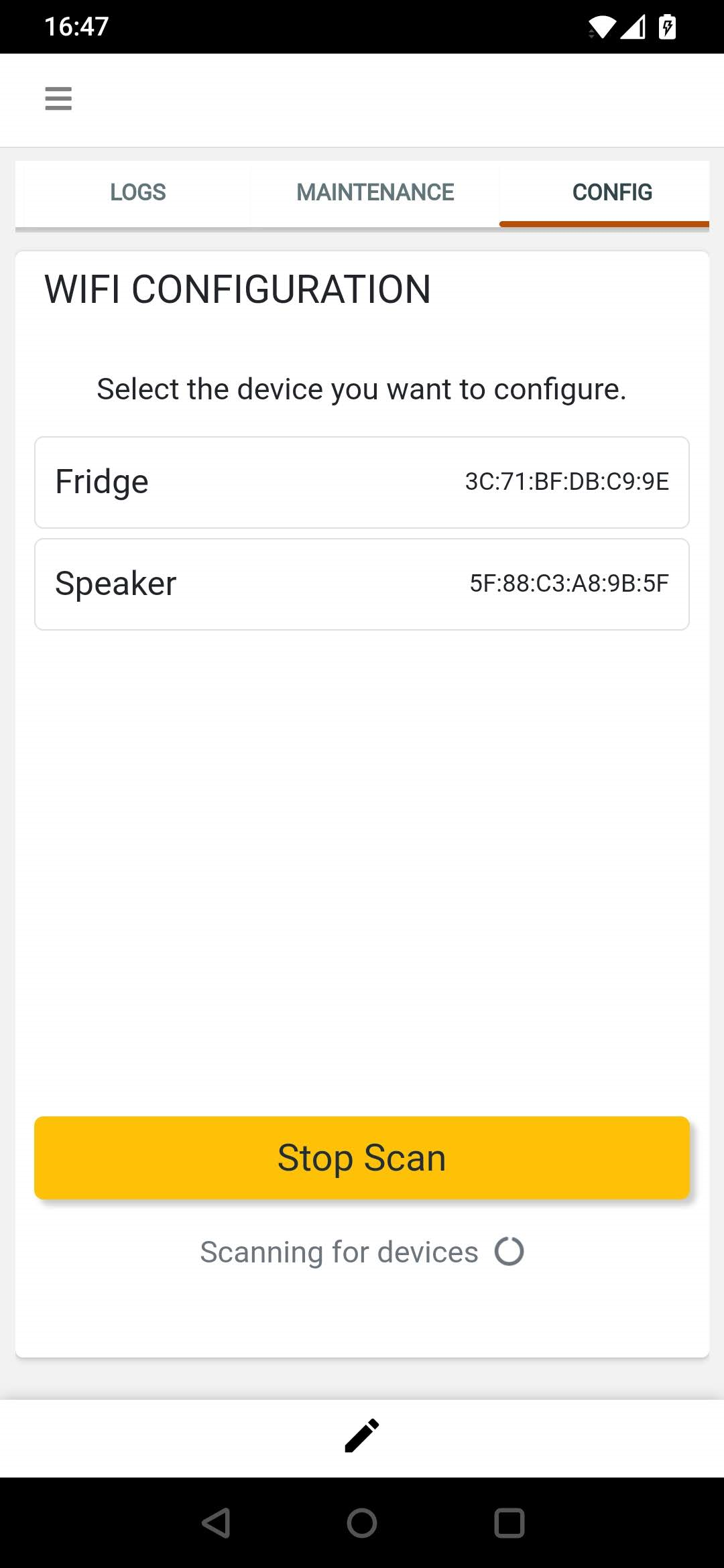Switch to the Logs tab
Screen dimensions: 724x1568
[x=137, y=192]
